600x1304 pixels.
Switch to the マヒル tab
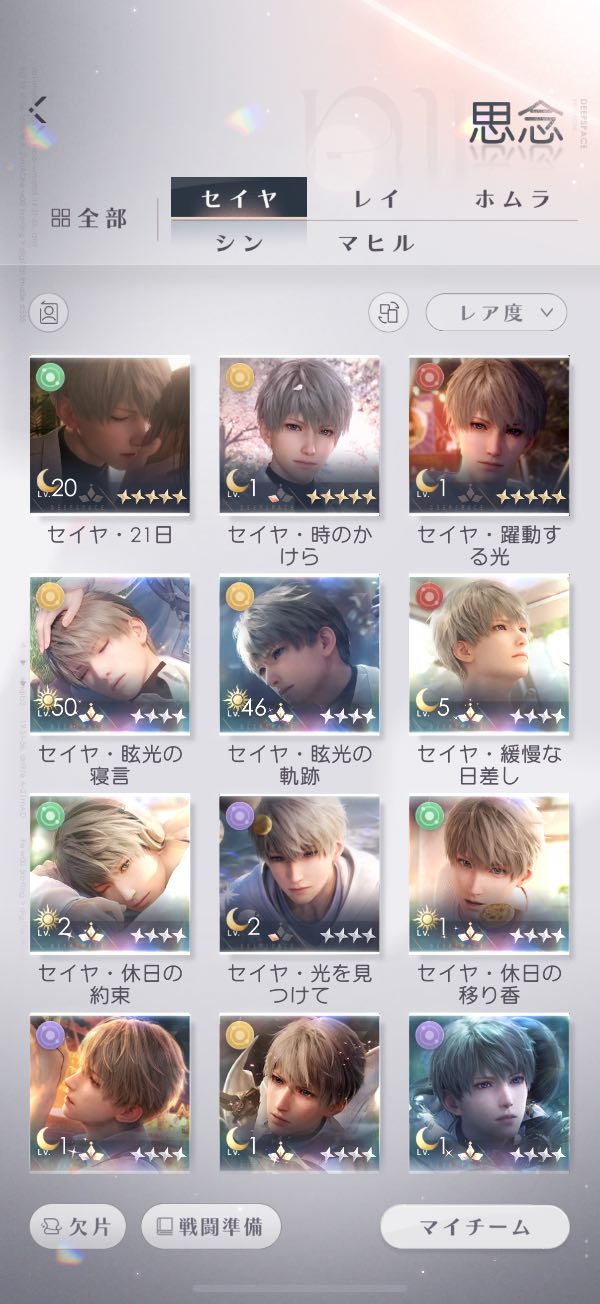coord(375,243)
